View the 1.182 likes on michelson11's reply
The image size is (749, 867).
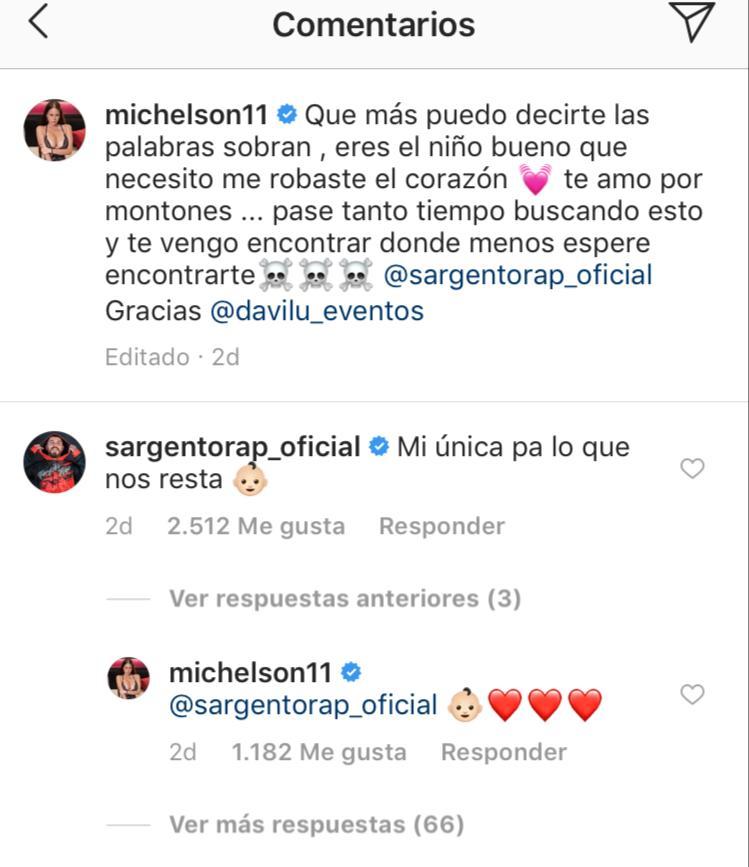click(x=318, y=752)
